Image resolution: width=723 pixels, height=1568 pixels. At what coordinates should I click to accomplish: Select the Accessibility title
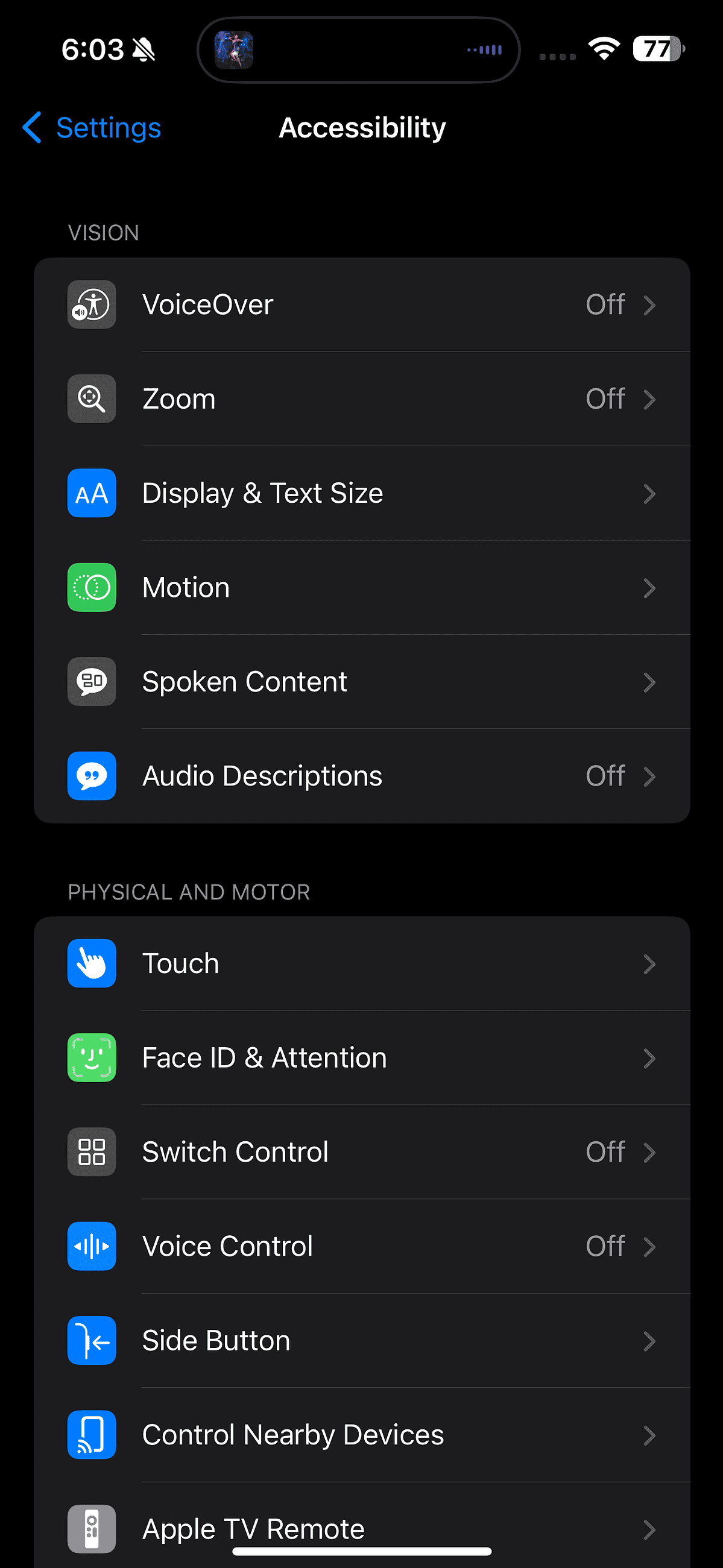pos(361,128)
